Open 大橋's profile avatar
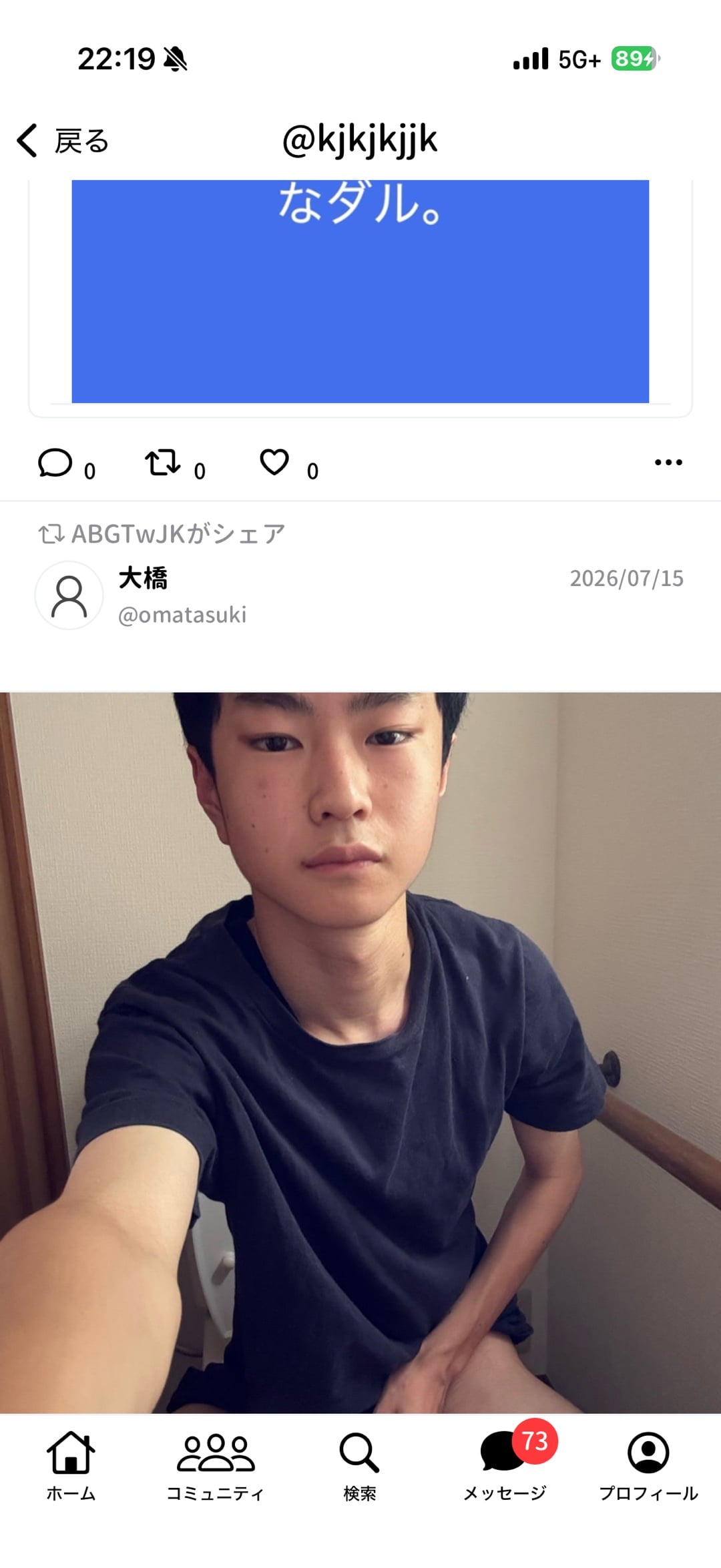This screenshot has width=721, height=1568. coord(69,595)
